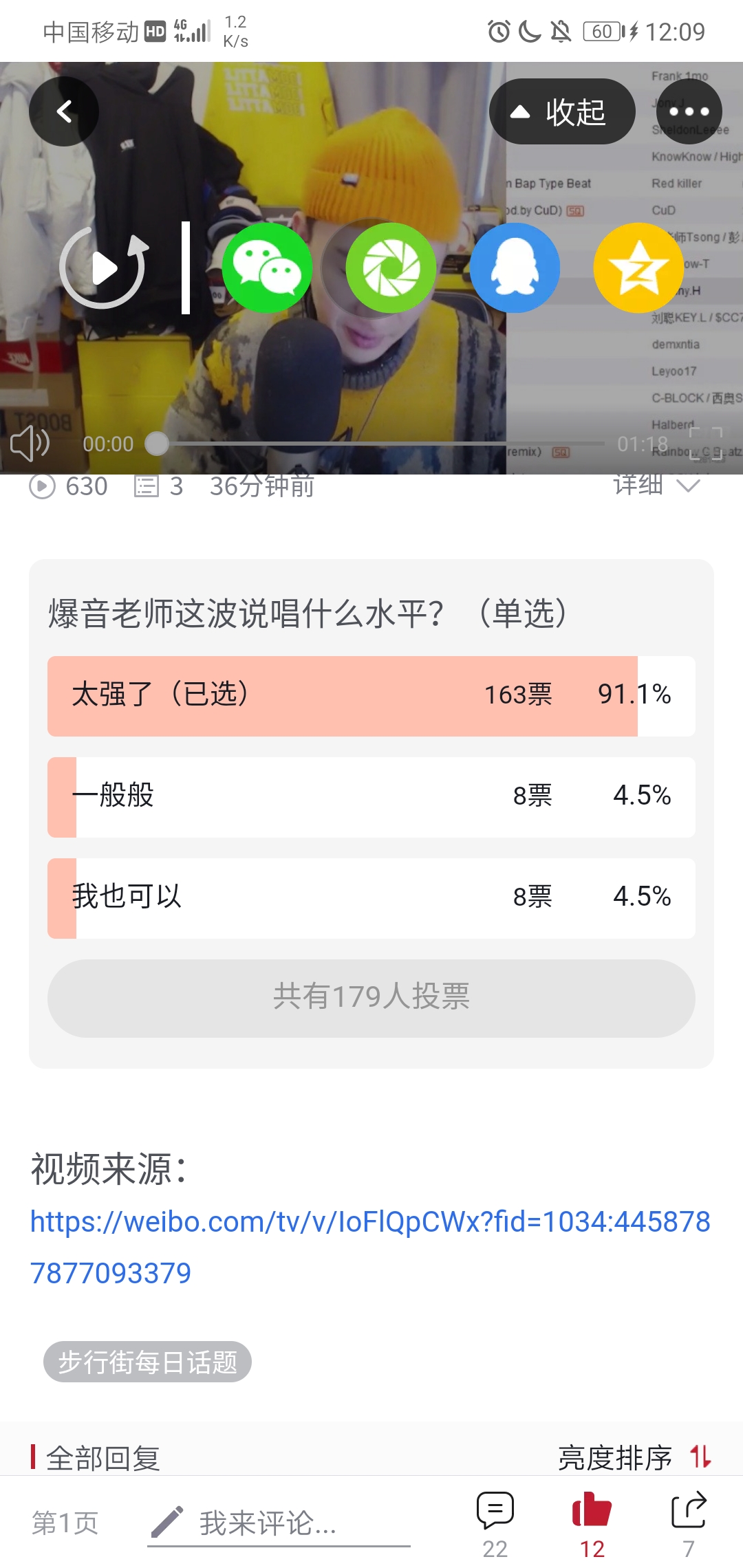Enter fullscreen video mode
The height and width of the screenshot is (1568, 743).
[706, 444]
